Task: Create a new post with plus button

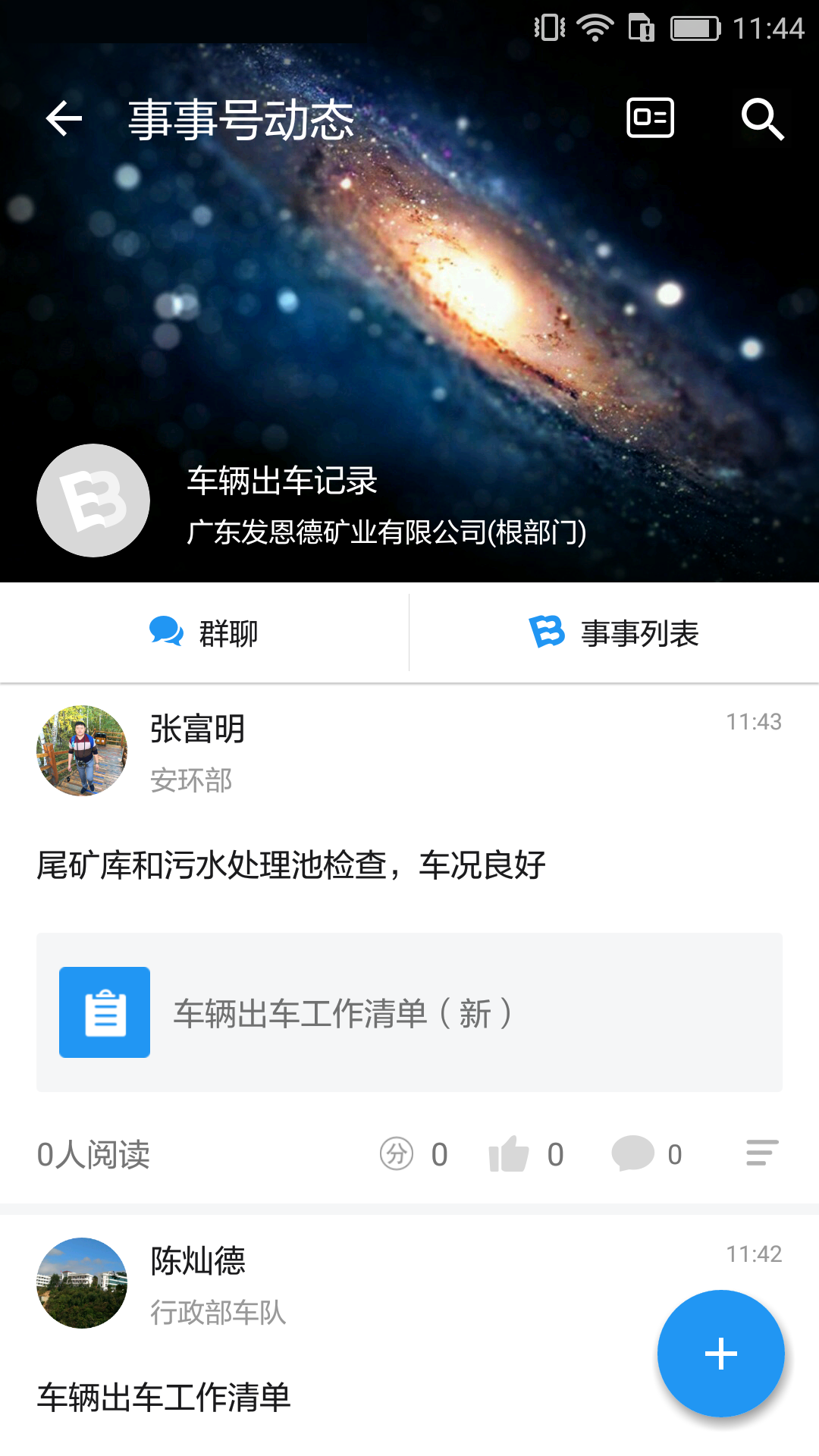Action: click(x=720, y=1354)
